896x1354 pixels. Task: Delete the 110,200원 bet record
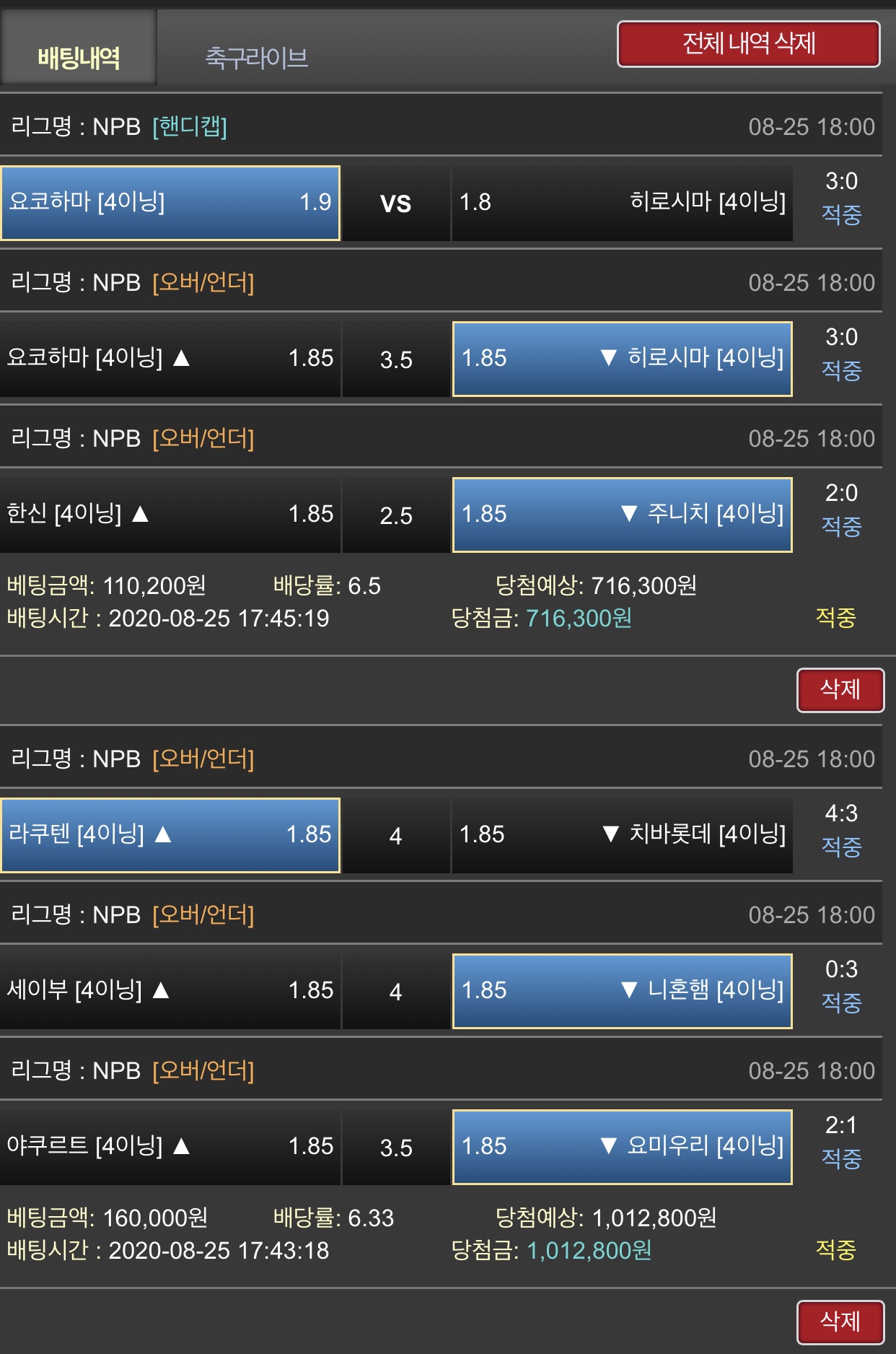click(x=840, y=690)
